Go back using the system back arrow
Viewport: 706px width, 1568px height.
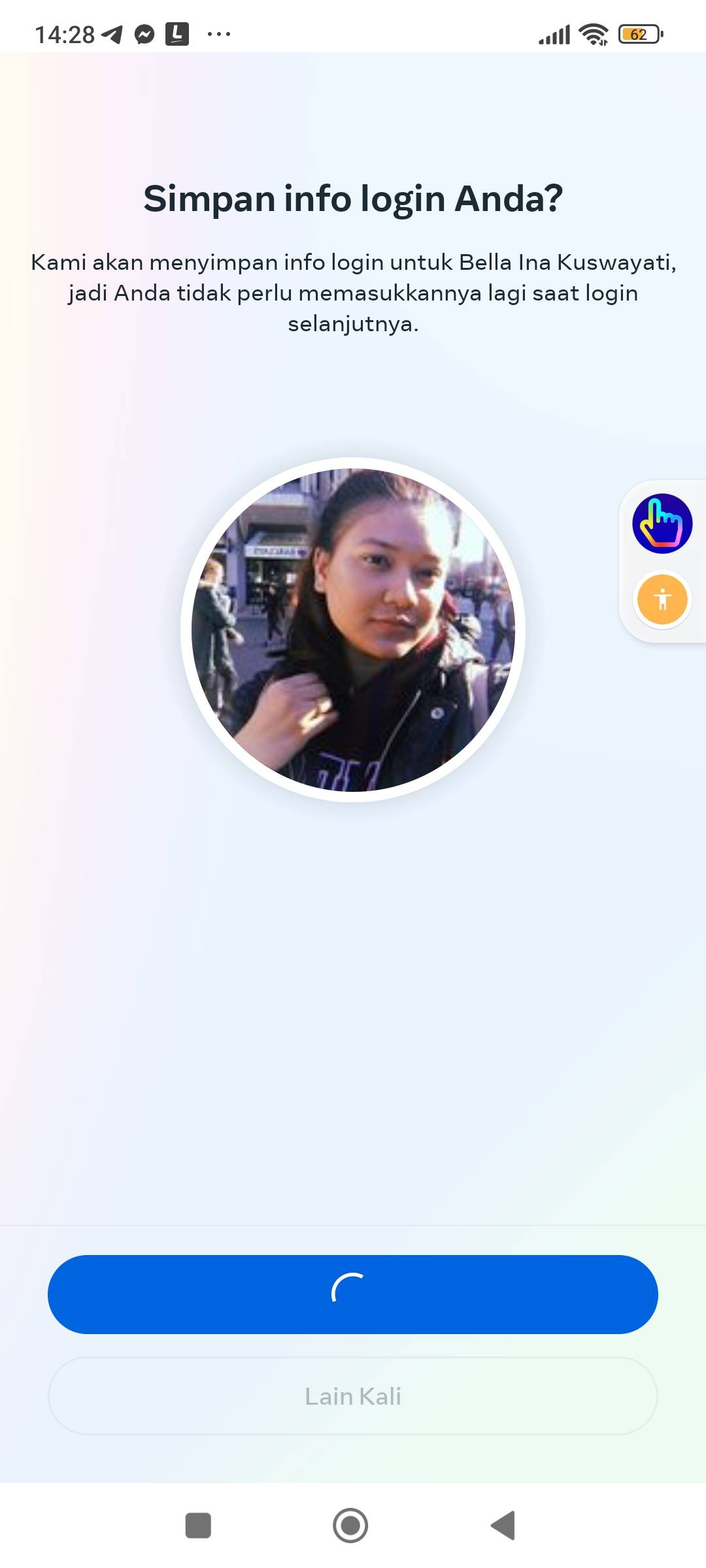click(x=503, y=1526)
